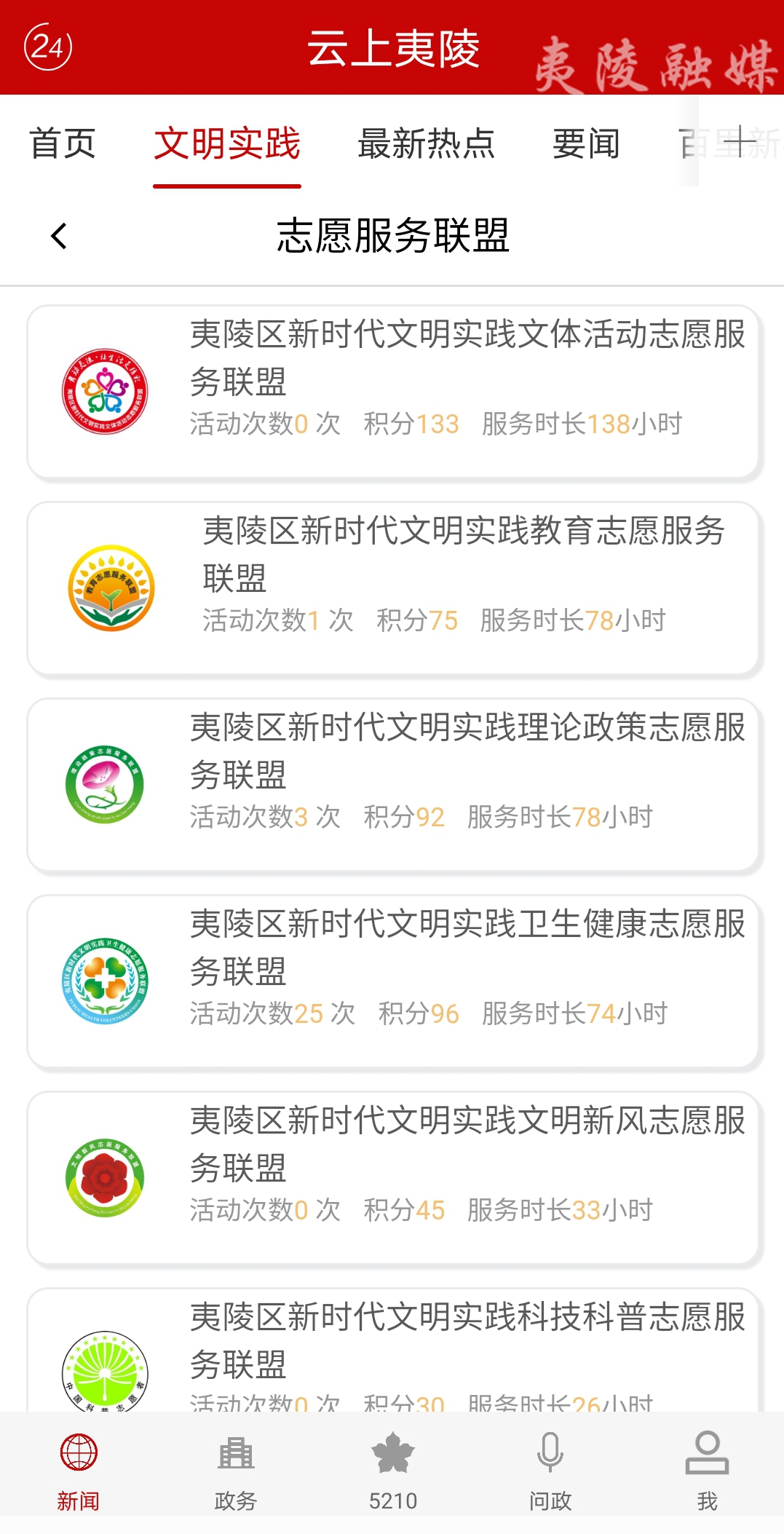The image size is (784, 1534).
Task: Open the 要闻 tab
Action: pyautogui.click(x=586, y=143)
